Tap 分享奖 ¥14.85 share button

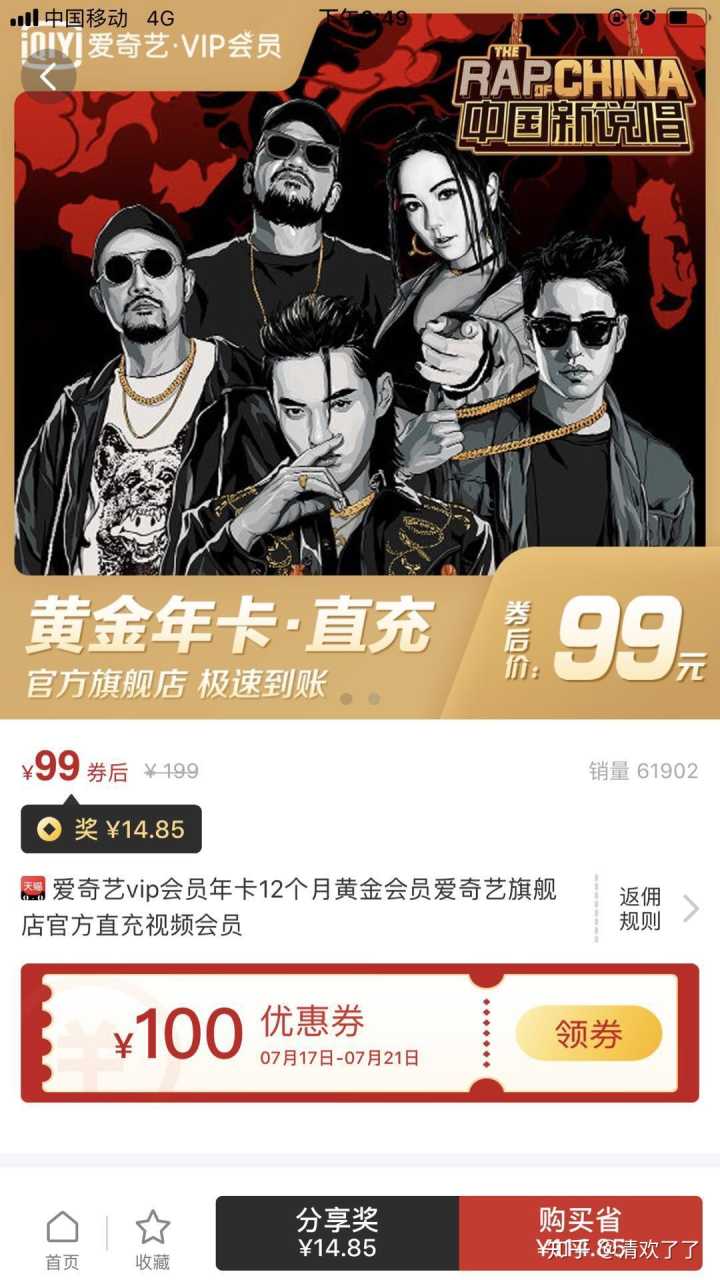click(x=337, y=1233)
